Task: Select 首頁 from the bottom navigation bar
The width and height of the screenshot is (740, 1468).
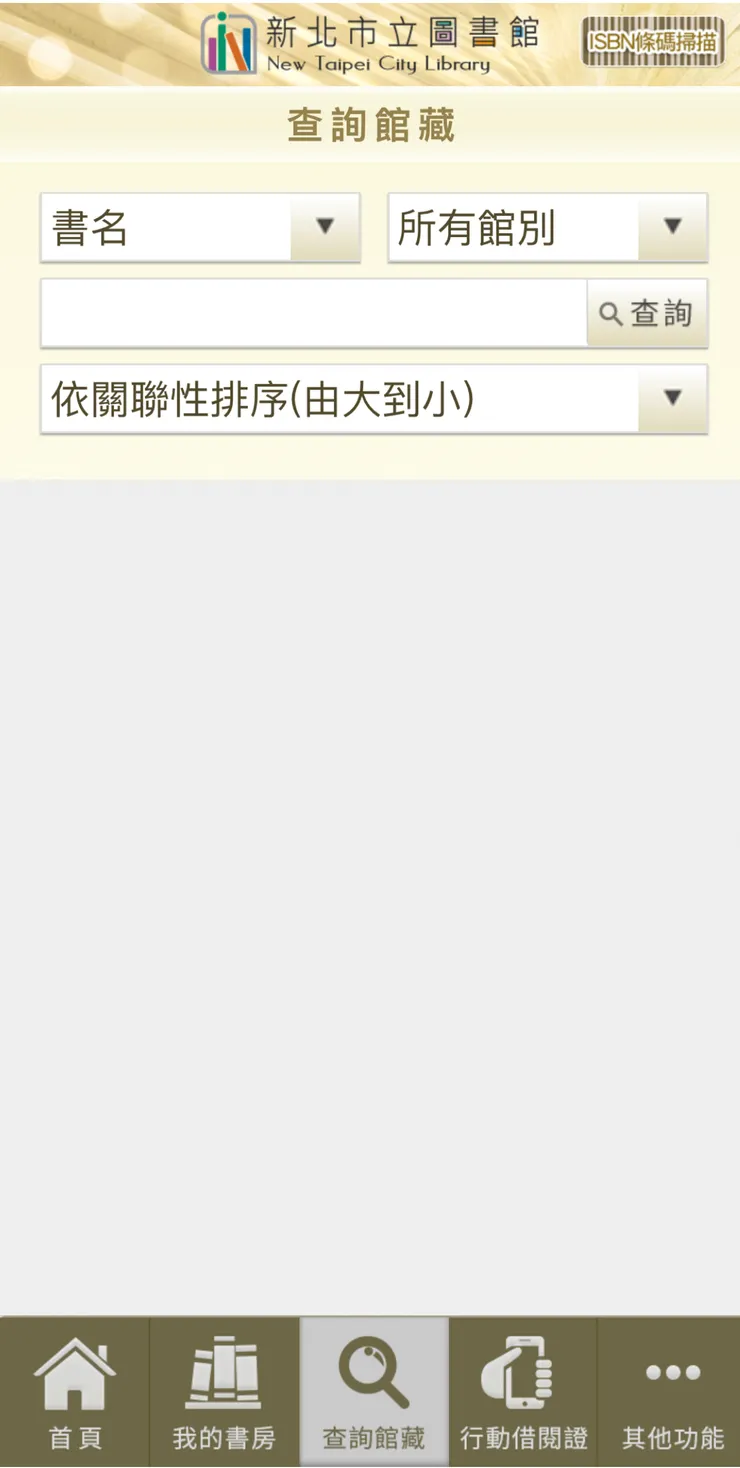Action: coord(74,1390)
